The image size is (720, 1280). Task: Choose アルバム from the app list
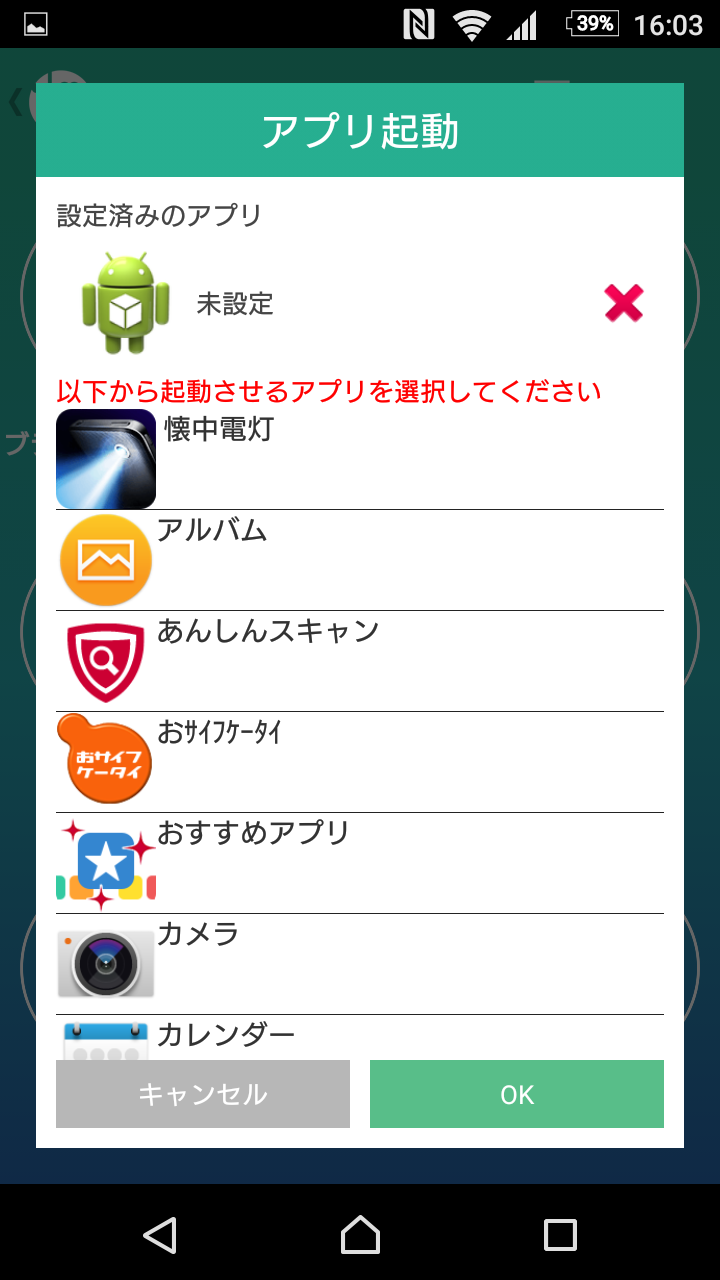click(x=360, y=560)
